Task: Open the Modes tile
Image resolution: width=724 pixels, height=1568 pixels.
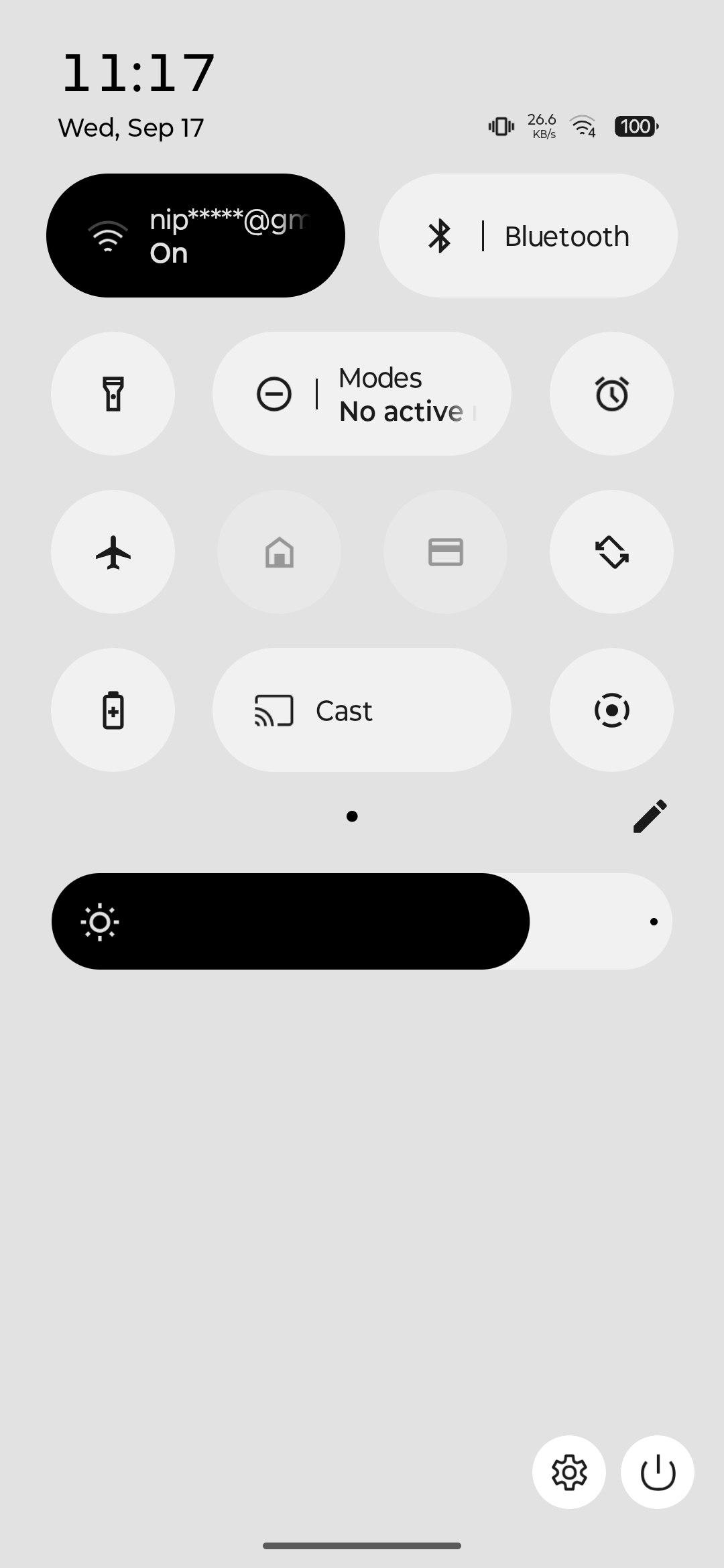Action: click(361, 393)
